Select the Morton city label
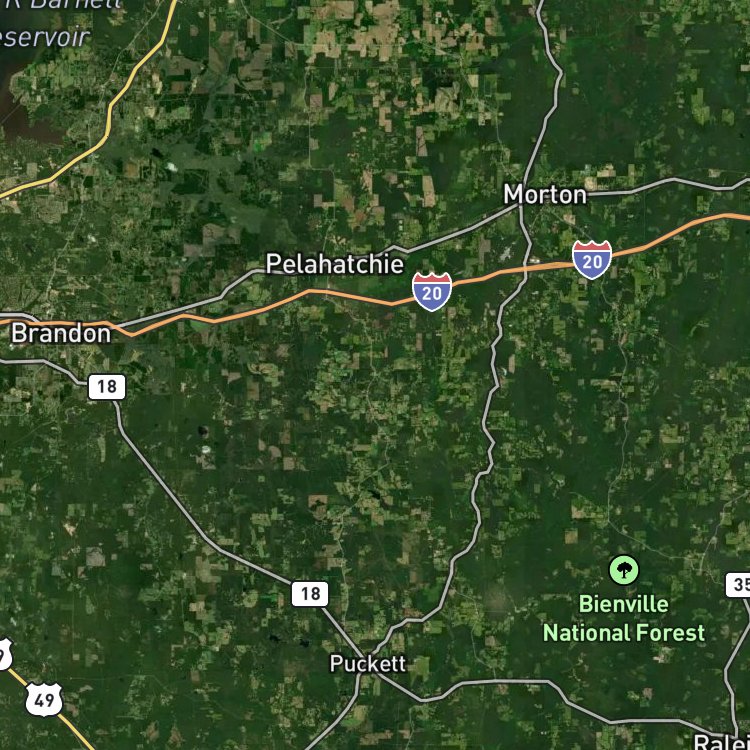750x750 pixels. pos(545,195)
